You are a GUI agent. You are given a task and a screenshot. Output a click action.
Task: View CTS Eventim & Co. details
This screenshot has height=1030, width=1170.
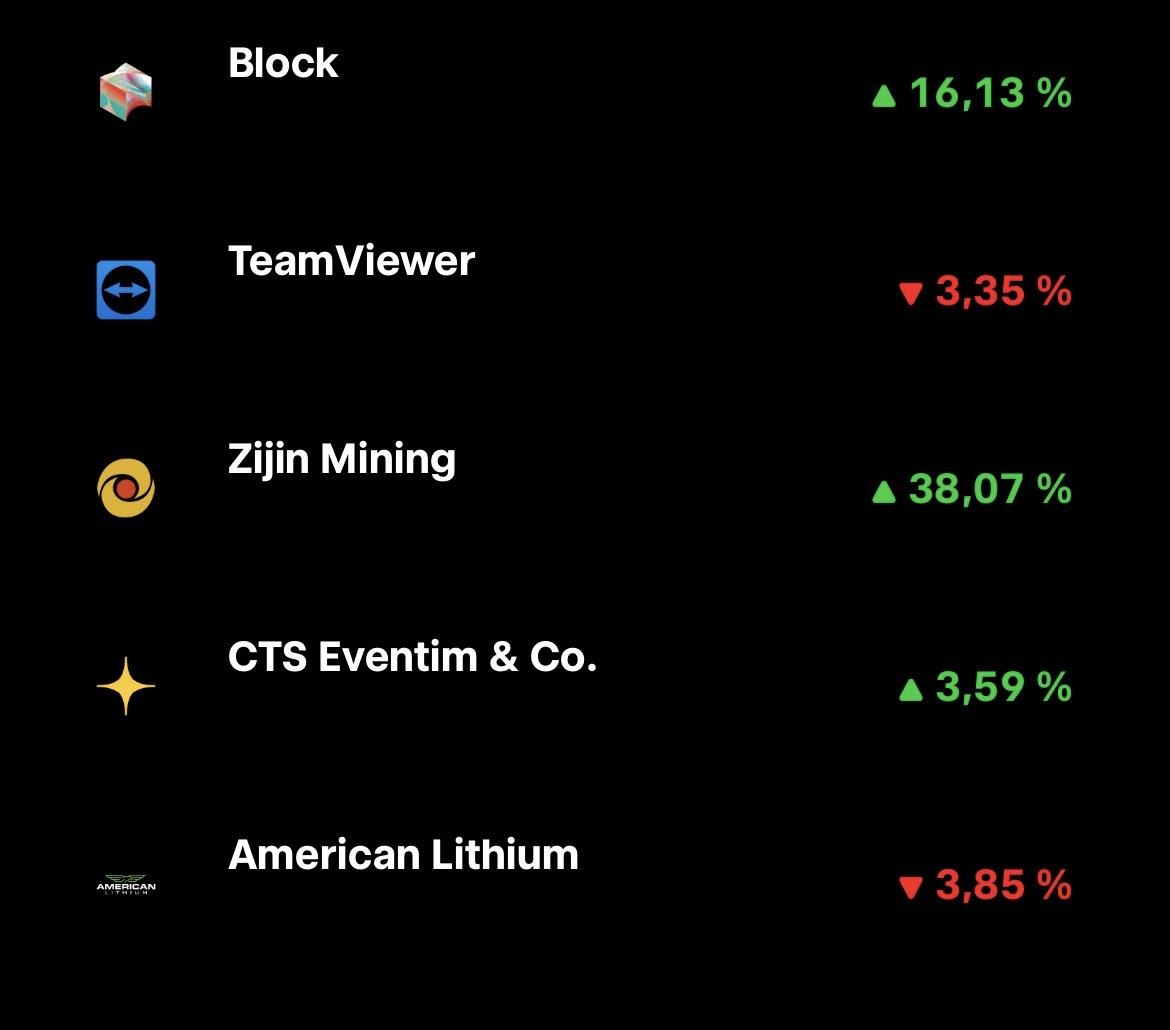412,658
